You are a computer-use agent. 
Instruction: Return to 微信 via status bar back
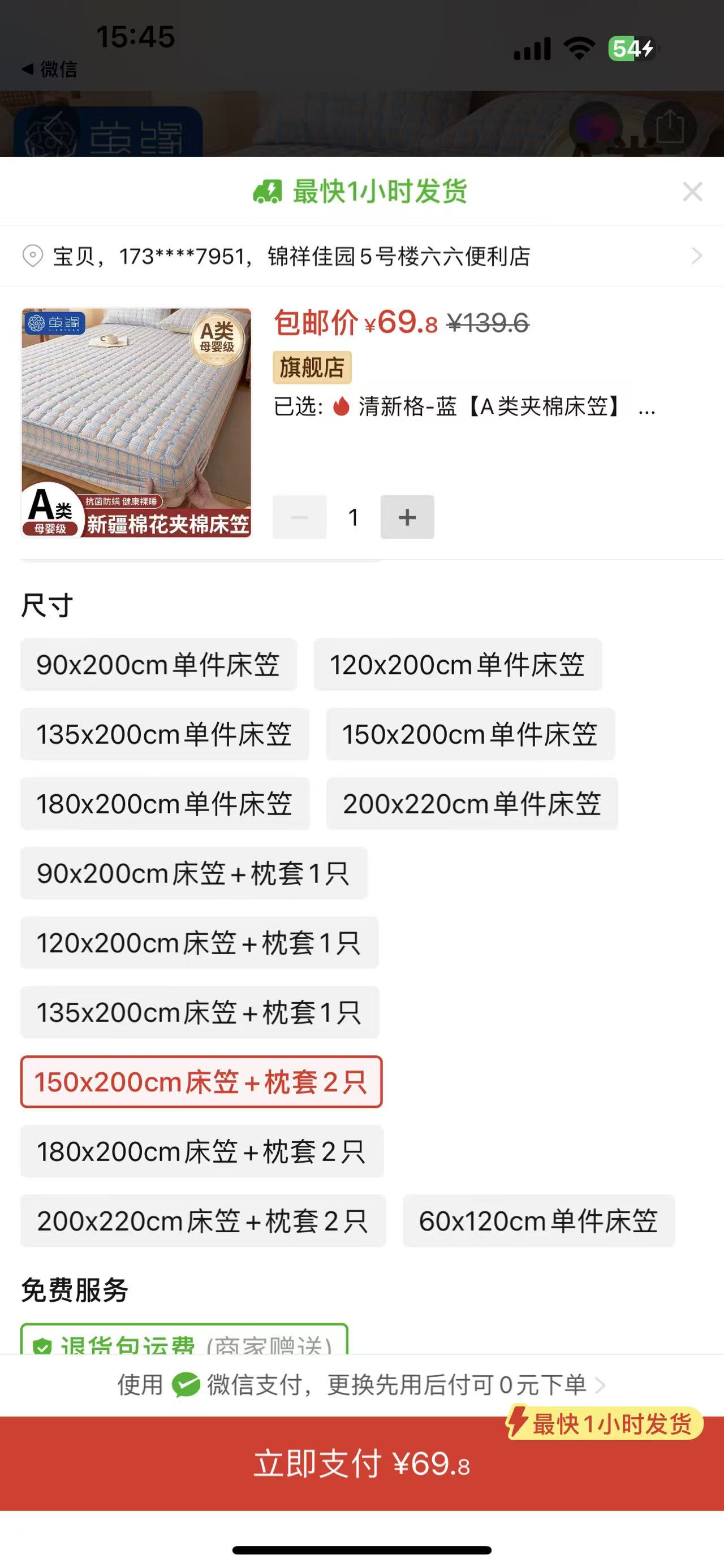click(50, 70)
